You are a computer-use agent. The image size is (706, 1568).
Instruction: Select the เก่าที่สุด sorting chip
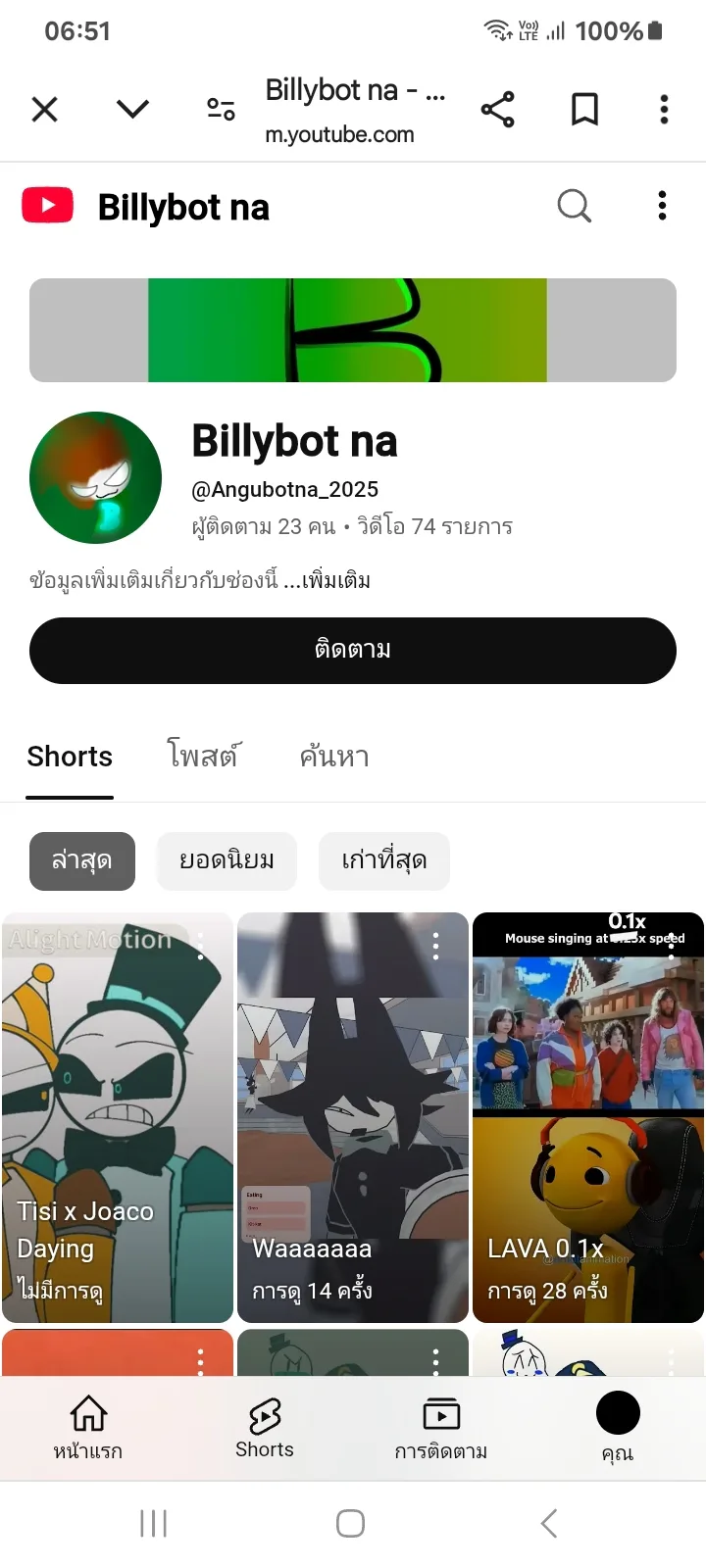click(384, 861)
